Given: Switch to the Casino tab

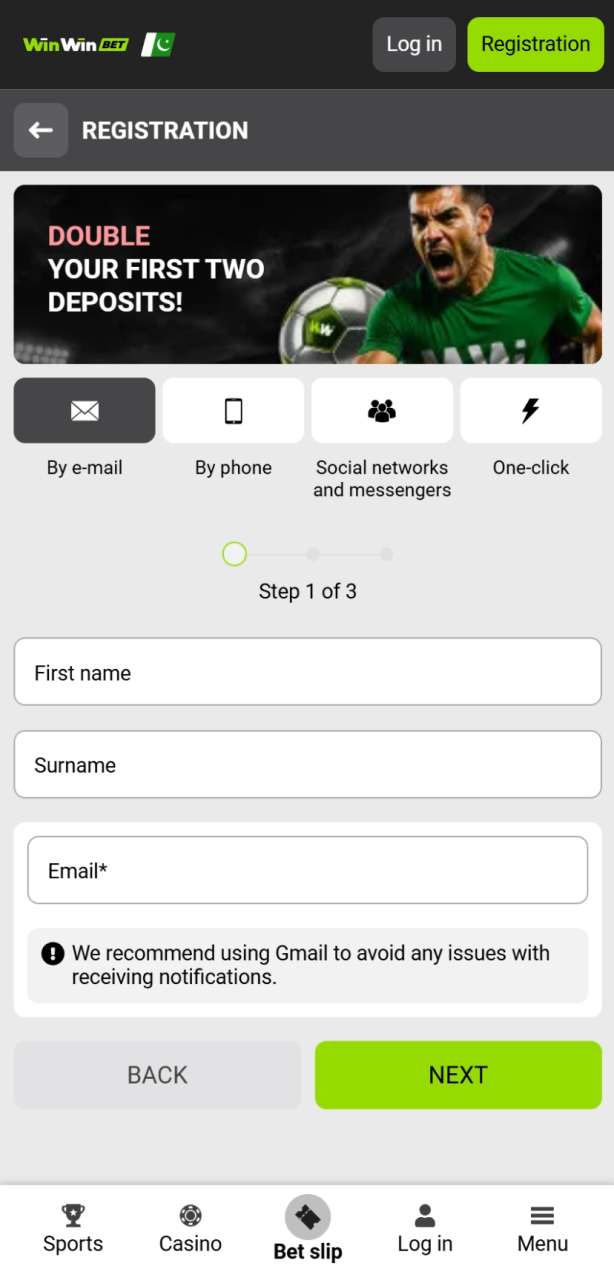Looking at the screenshot, I should pyautogui.click(x=190, y=1229).
